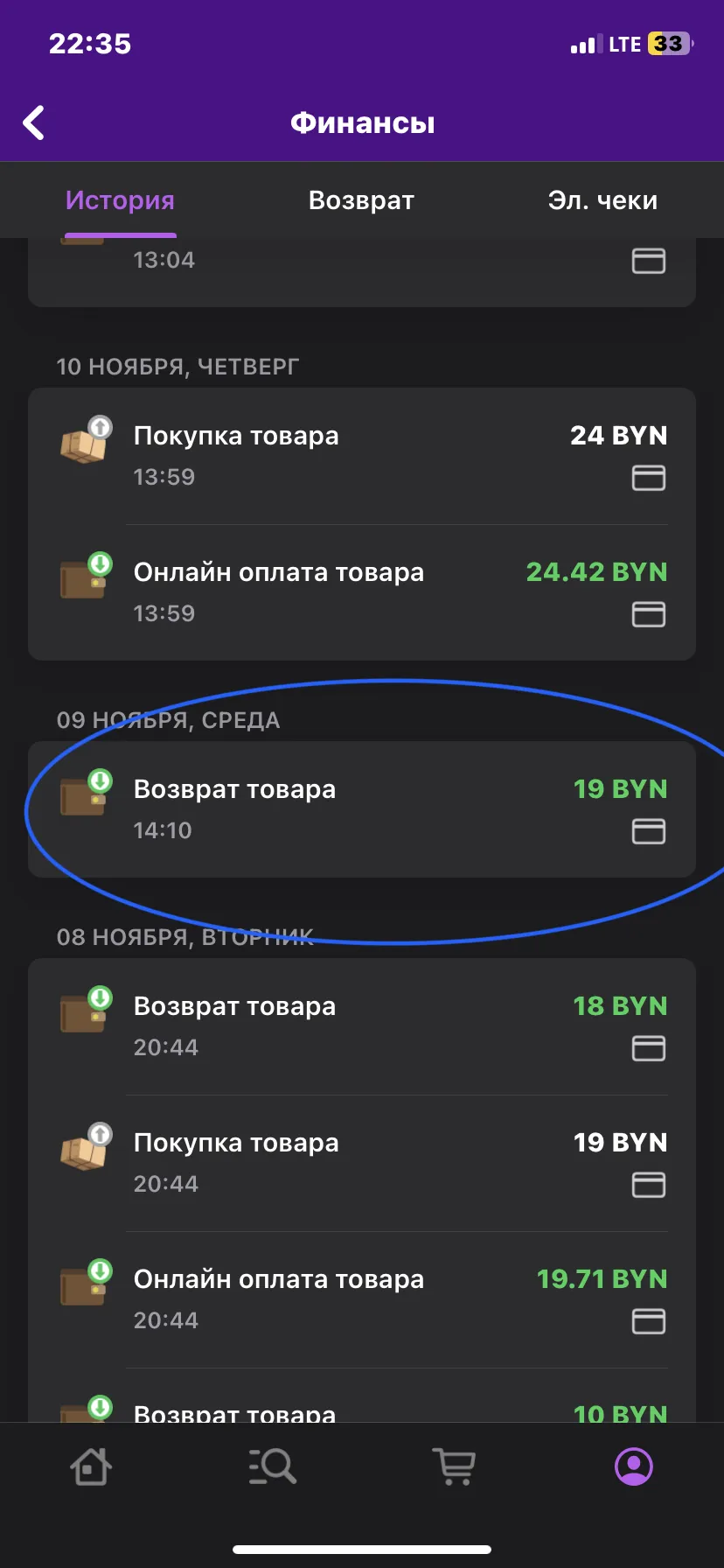The height and width of the screenshot is (1568, 724).
Task: Open the catalog search tab
Action: (x=272, y=1466)
